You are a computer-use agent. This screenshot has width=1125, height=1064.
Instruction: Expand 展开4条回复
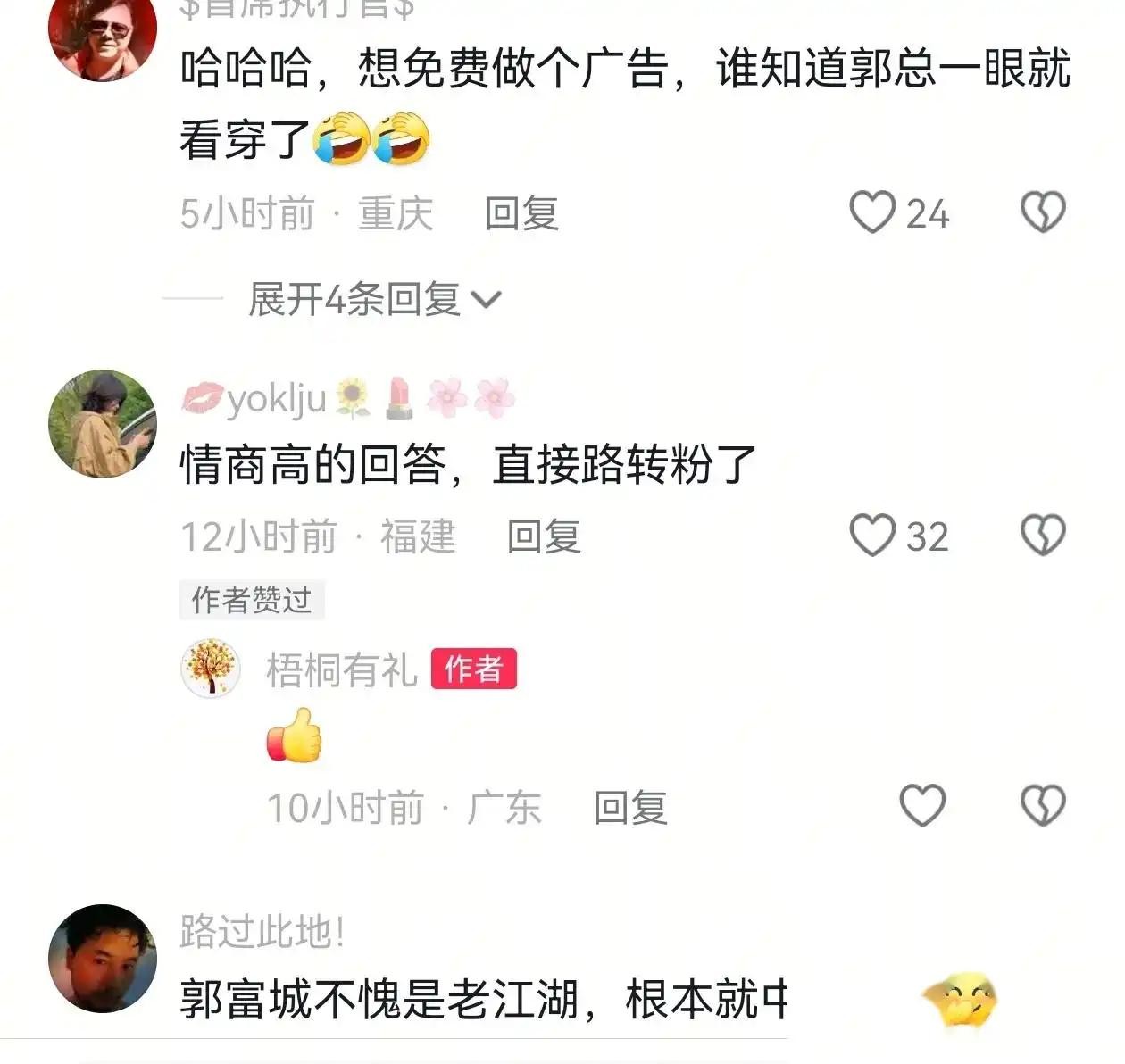375,299
